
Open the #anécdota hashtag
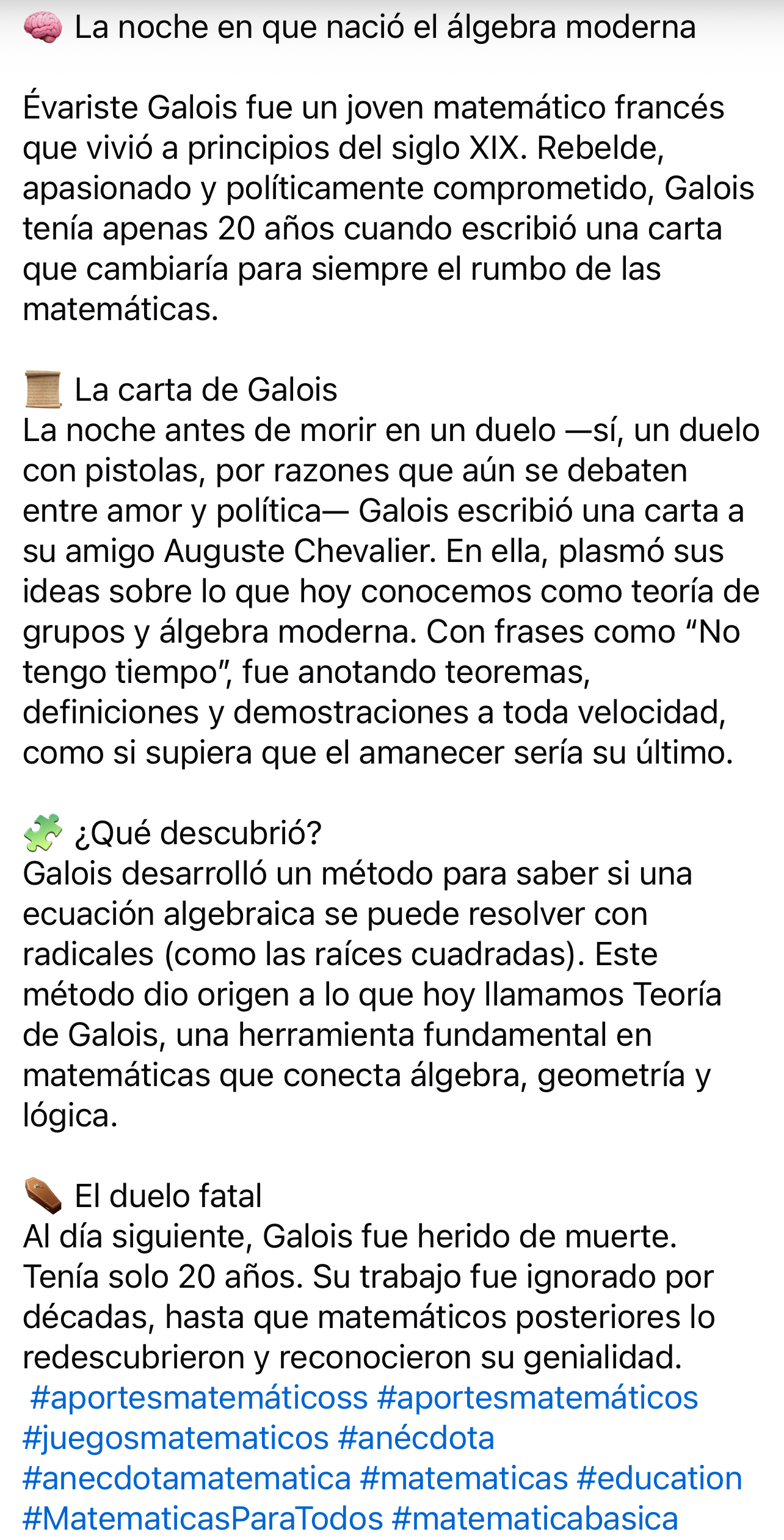click(x=416, y=1439)
